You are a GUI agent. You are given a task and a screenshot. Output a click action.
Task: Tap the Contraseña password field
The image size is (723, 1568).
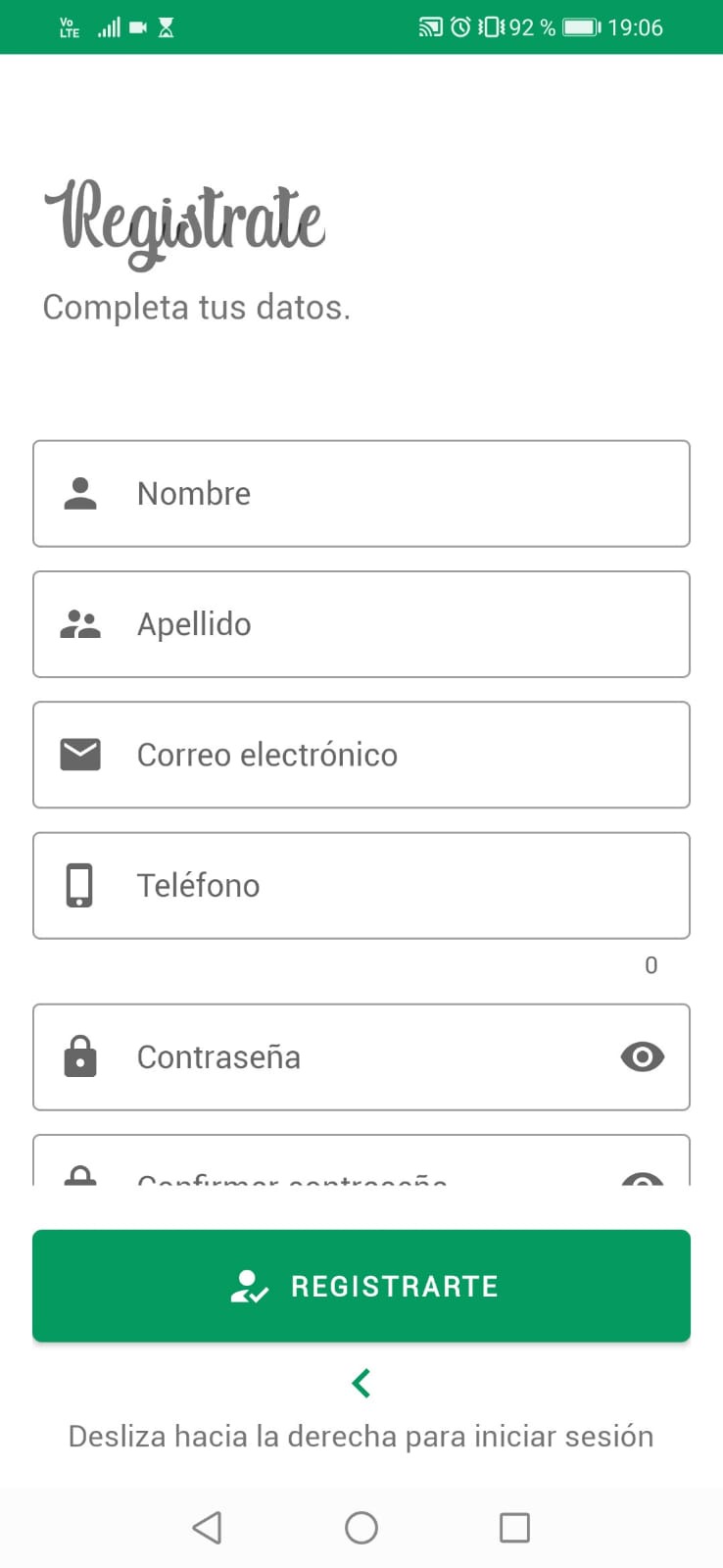(333, 1057)
